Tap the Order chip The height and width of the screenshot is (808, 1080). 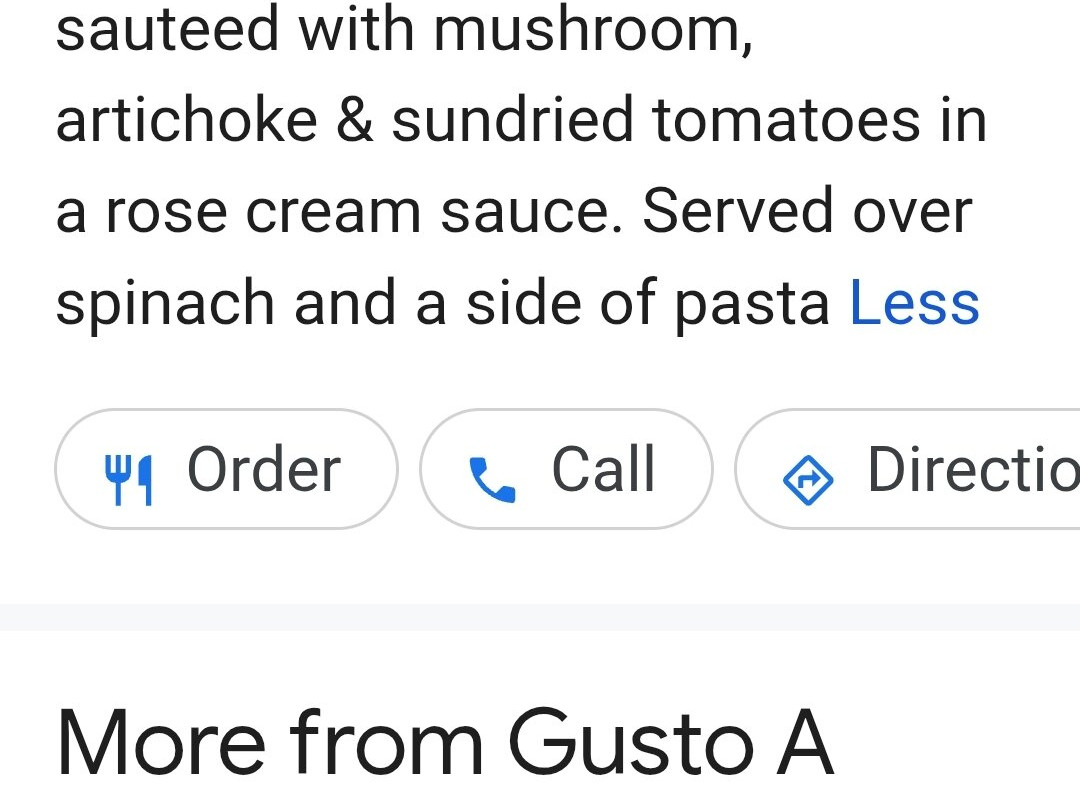226,469
